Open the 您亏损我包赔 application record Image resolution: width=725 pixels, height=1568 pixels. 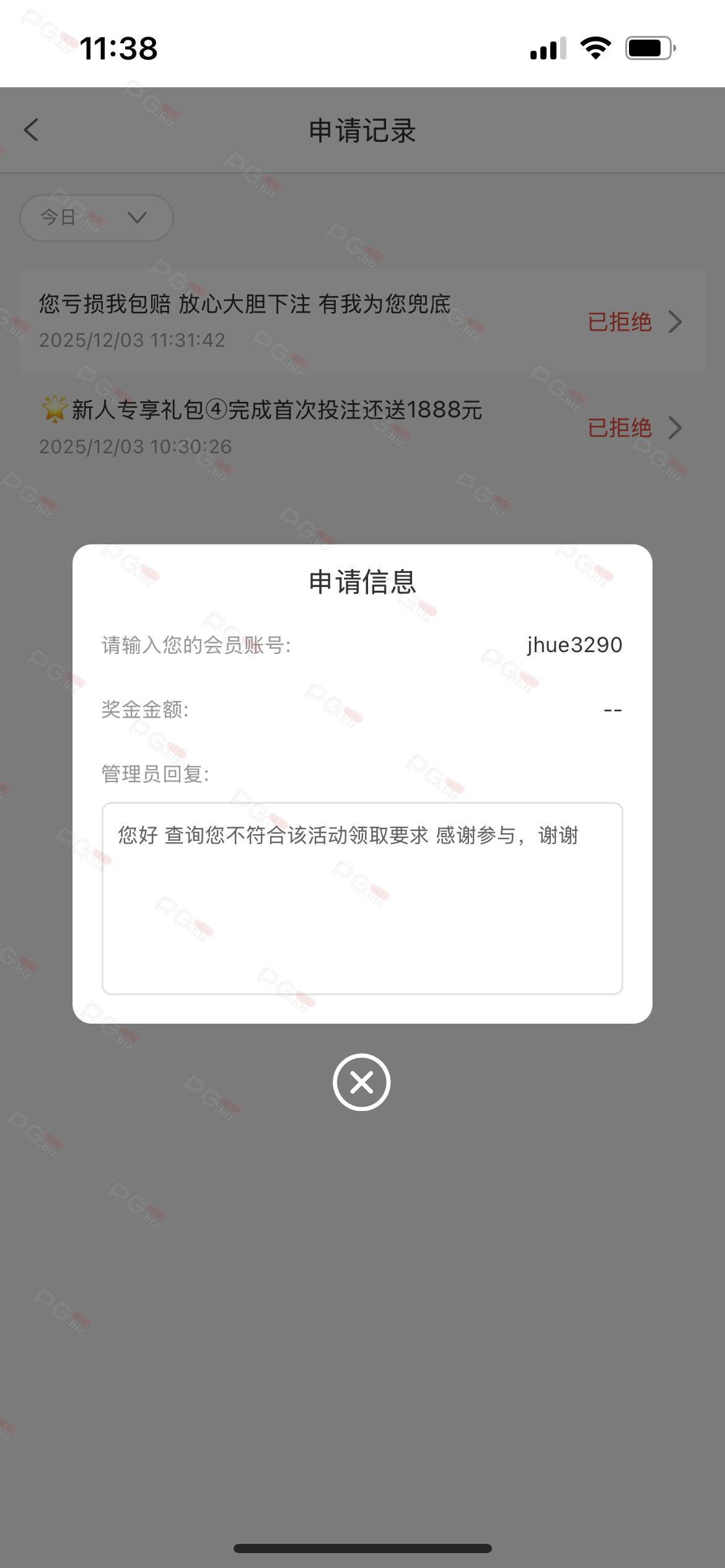[x=362, y=321]
